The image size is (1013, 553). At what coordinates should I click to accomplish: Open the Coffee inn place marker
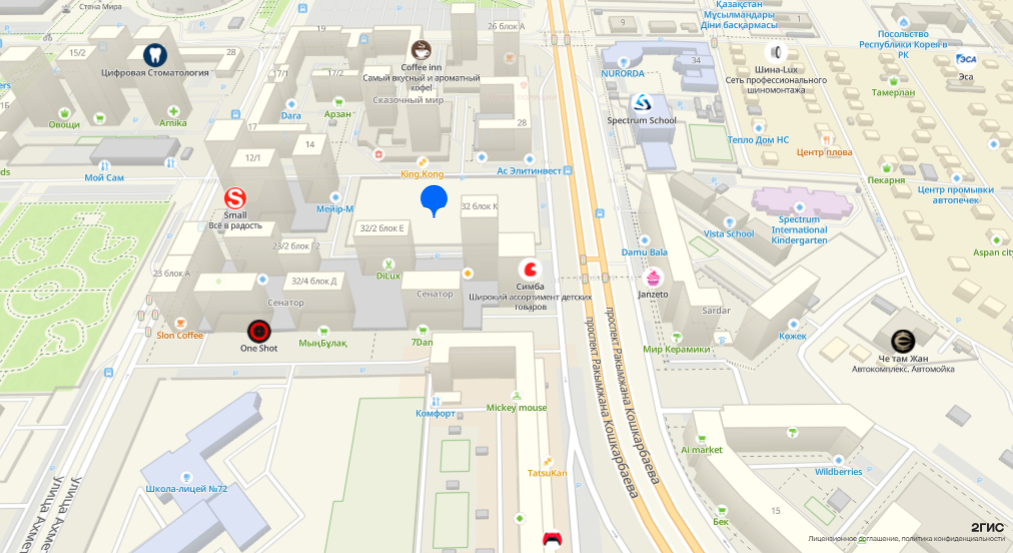pyautogui.click(x=421, y=50)
